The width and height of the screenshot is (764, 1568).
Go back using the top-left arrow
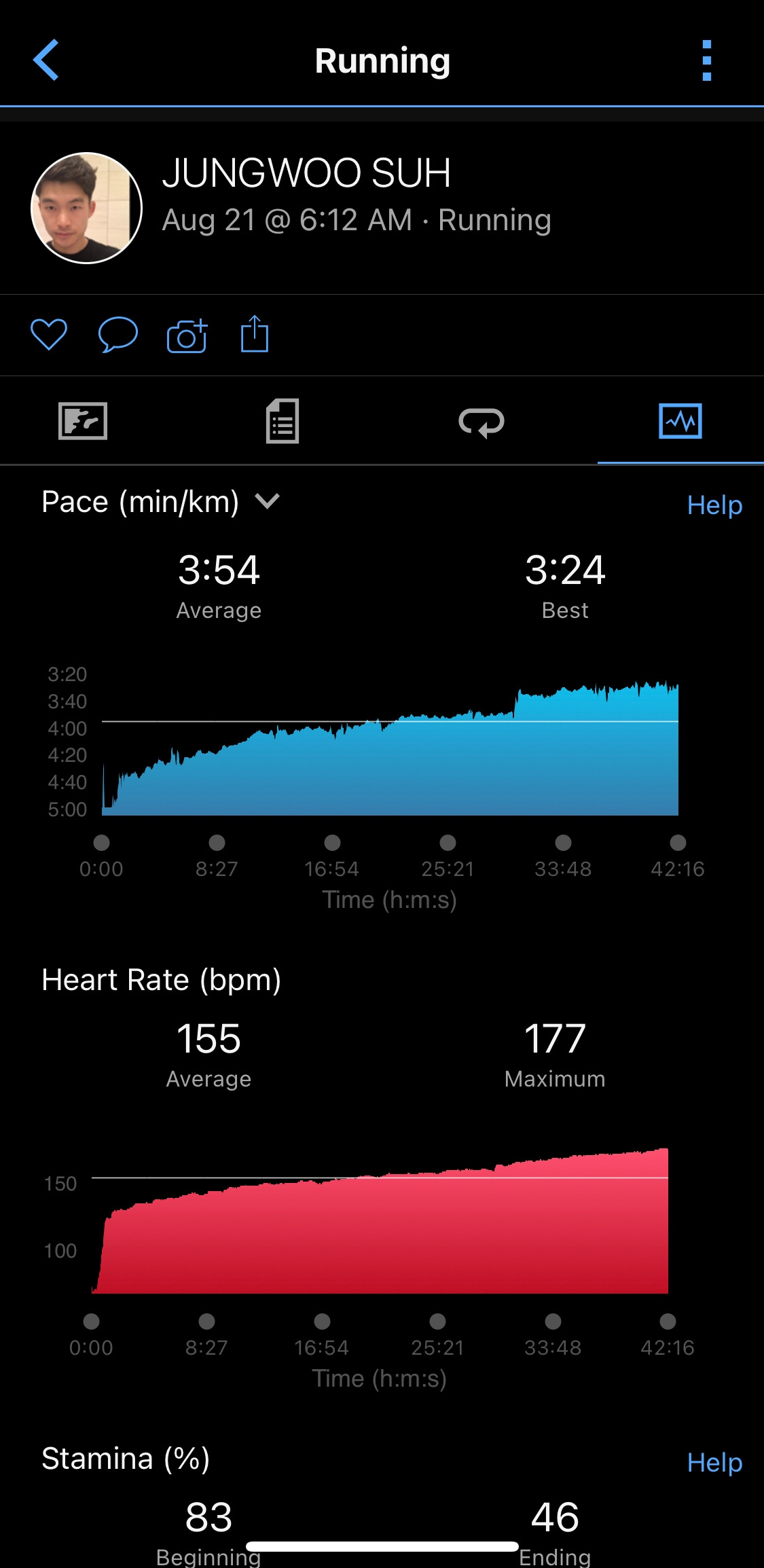(x=46, y=60)
